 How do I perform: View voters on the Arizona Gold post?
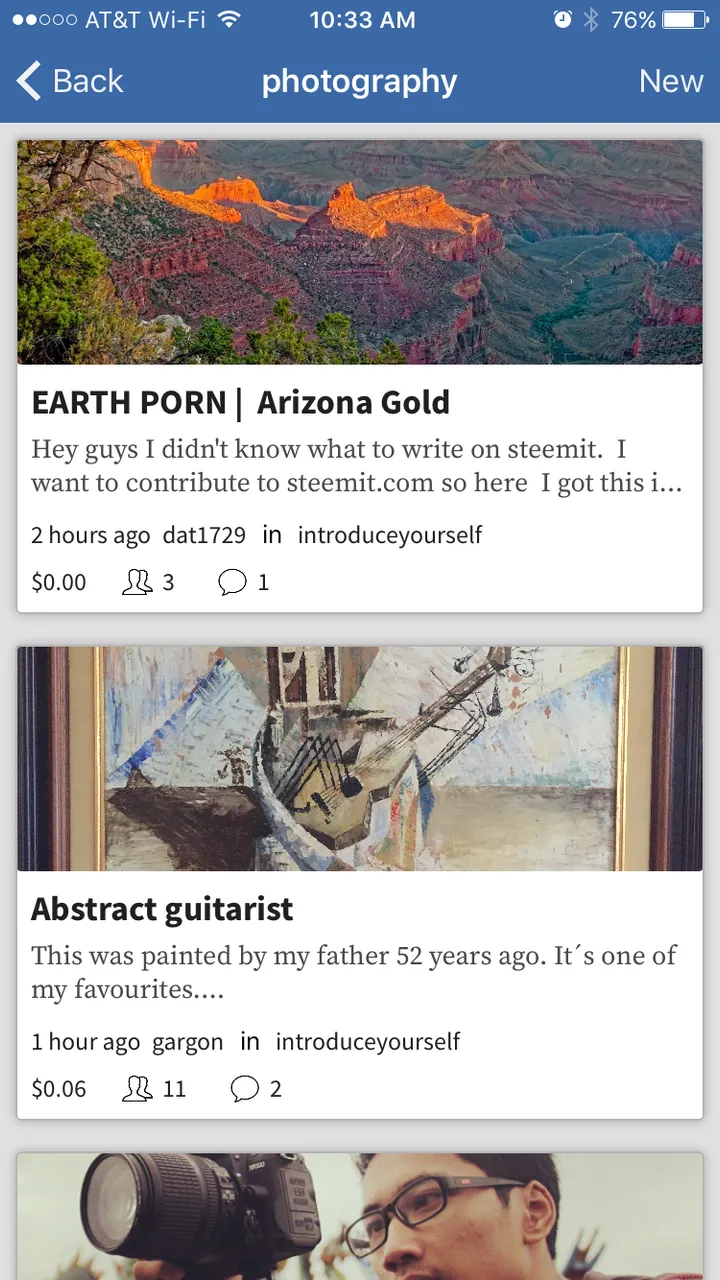pos(148,582)
